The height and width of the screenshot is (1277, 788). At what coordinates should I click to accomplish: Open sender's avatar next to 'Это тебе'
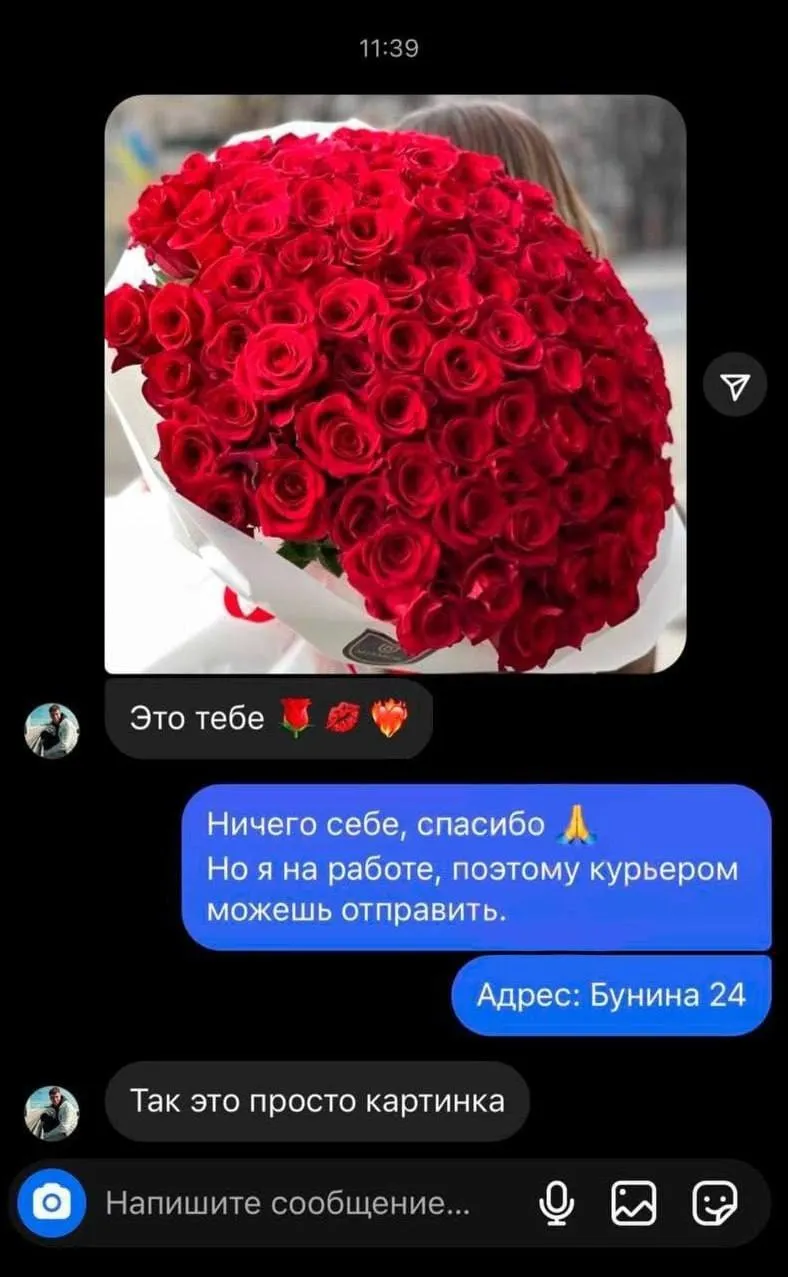coord(51,731)
